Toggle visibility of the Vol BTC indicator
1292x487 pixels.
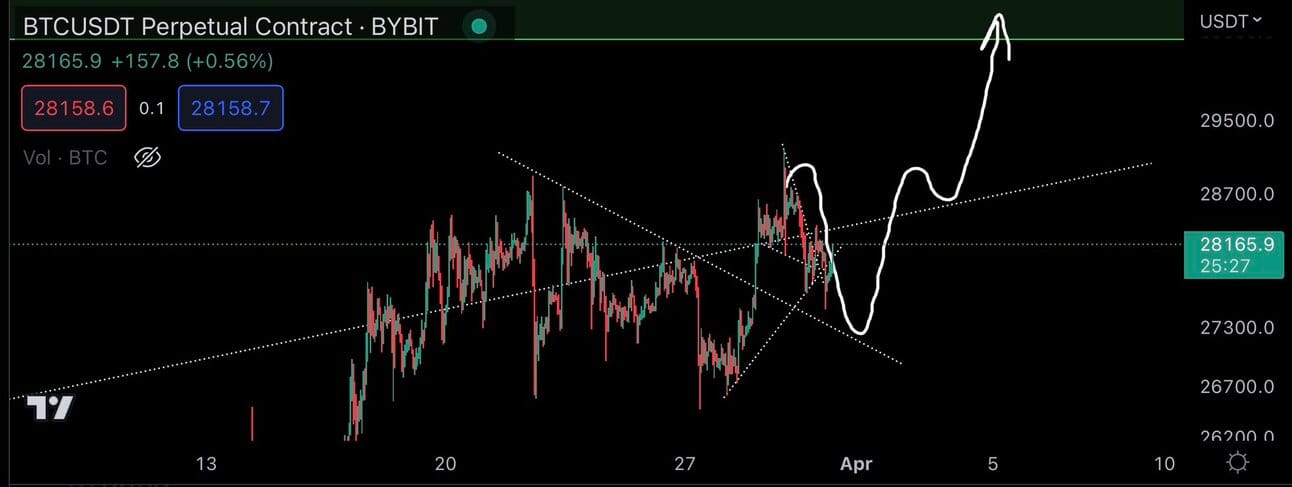tap(147, 157)
